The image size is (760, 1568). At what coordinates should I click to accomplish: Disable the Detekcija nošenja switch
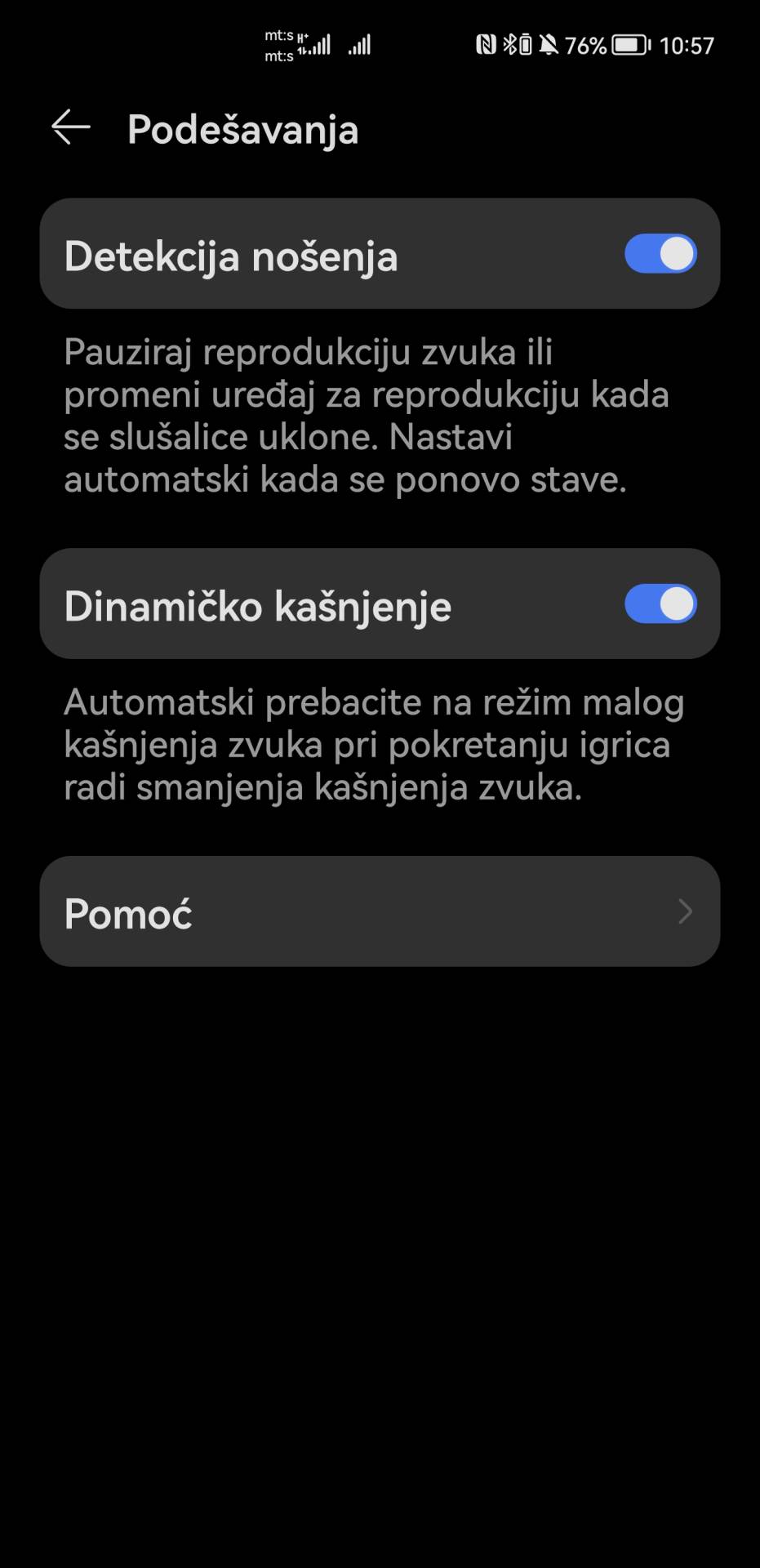click(660, 254)
